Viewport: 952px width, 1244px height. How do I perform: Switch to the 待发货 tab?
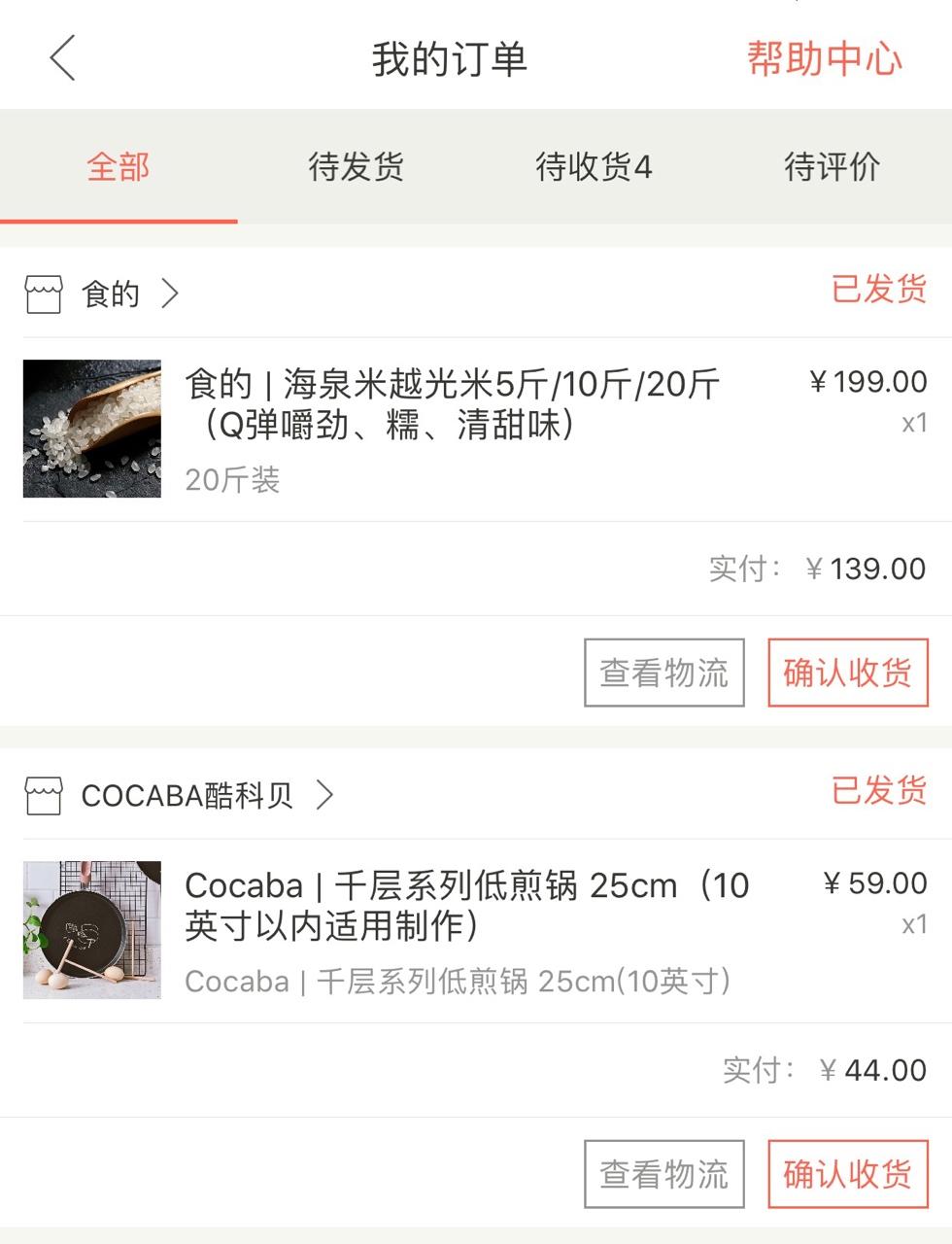(x=356, y=167)
